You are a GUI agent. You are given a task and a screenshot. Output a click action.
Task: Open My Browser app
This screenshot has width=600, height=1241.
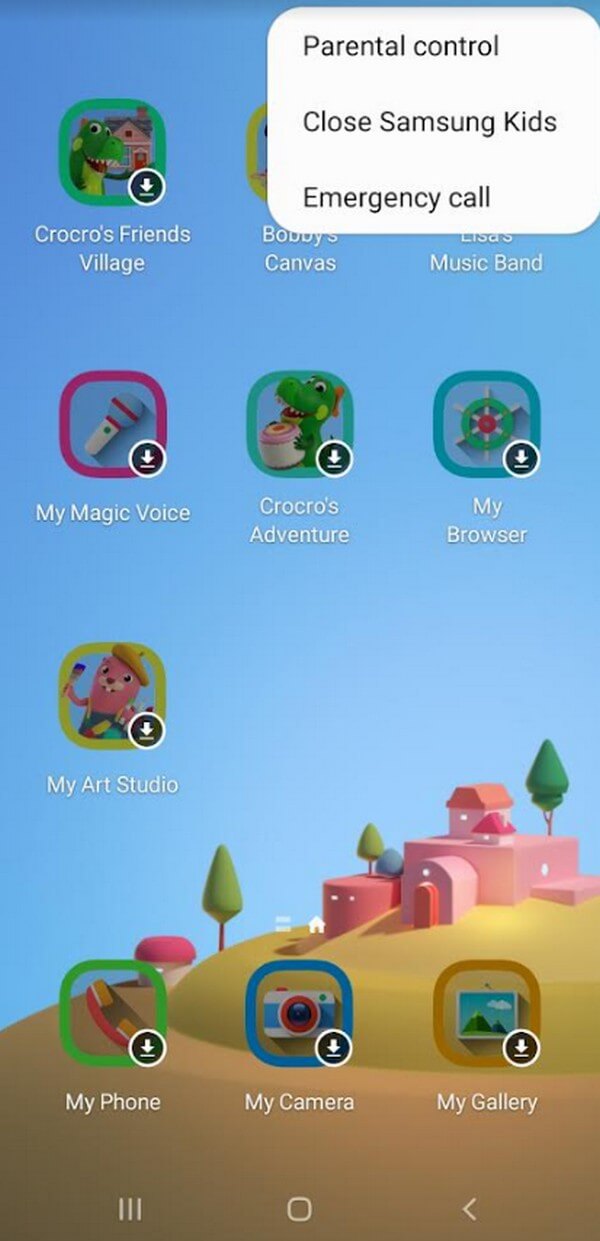pos(486,425)
